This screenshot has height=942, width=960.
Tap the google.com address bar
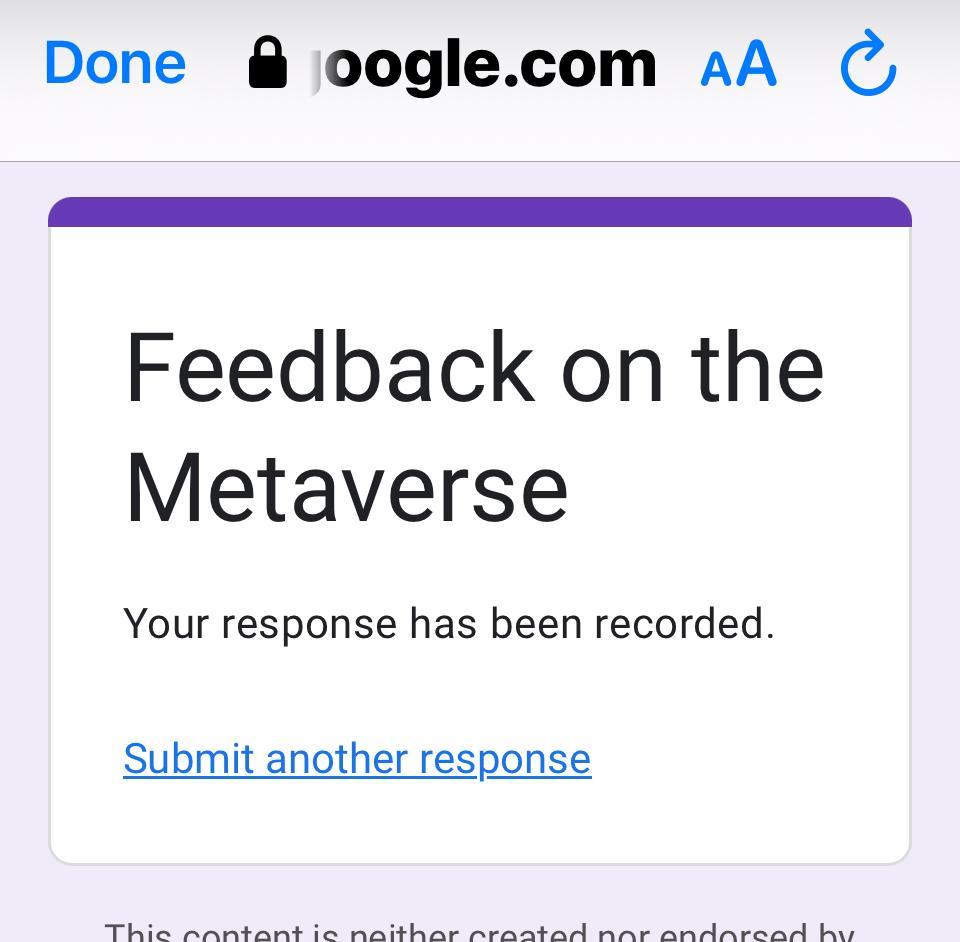click(x=470, y=65)
